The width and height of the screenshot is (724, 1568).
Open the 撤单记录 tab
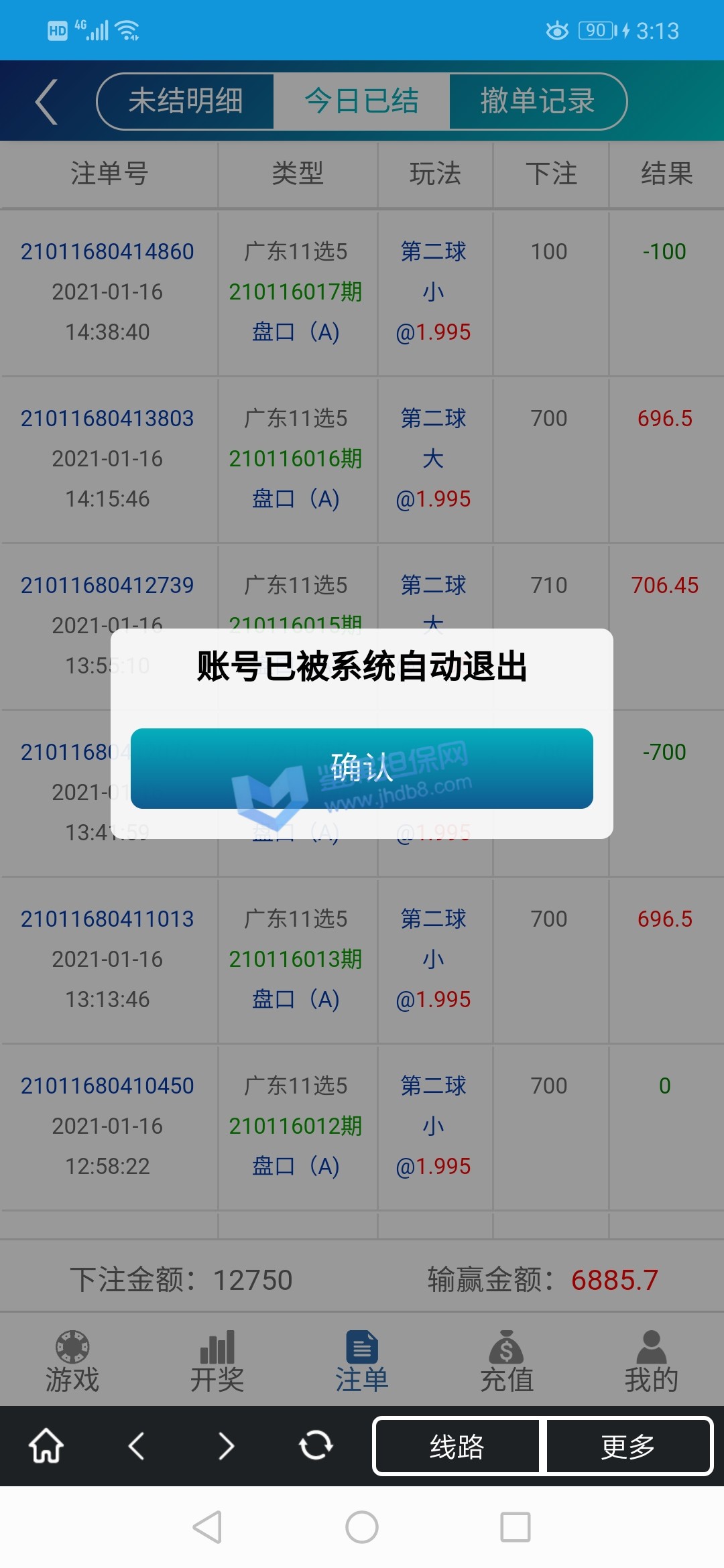point(538,101)
